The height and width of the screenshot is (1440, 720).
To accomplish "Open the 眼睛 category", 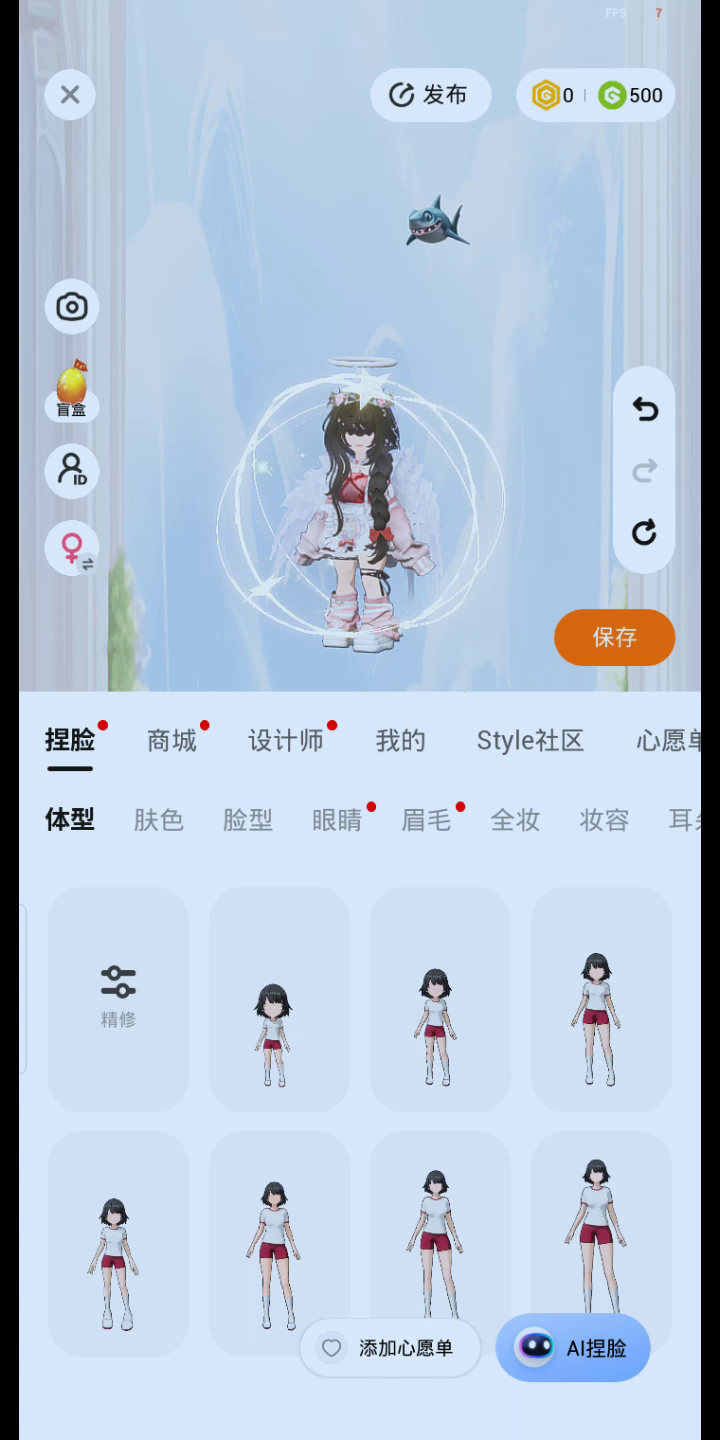I will click(x=337, y=820).
